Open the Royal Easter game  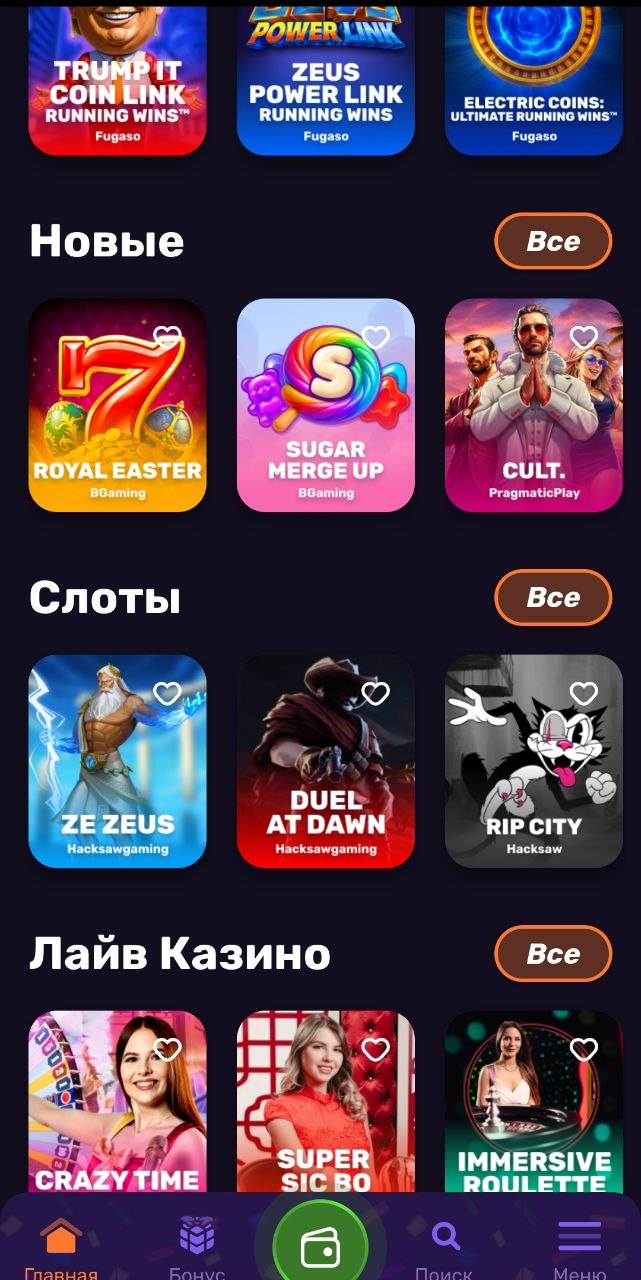point(117,420)
